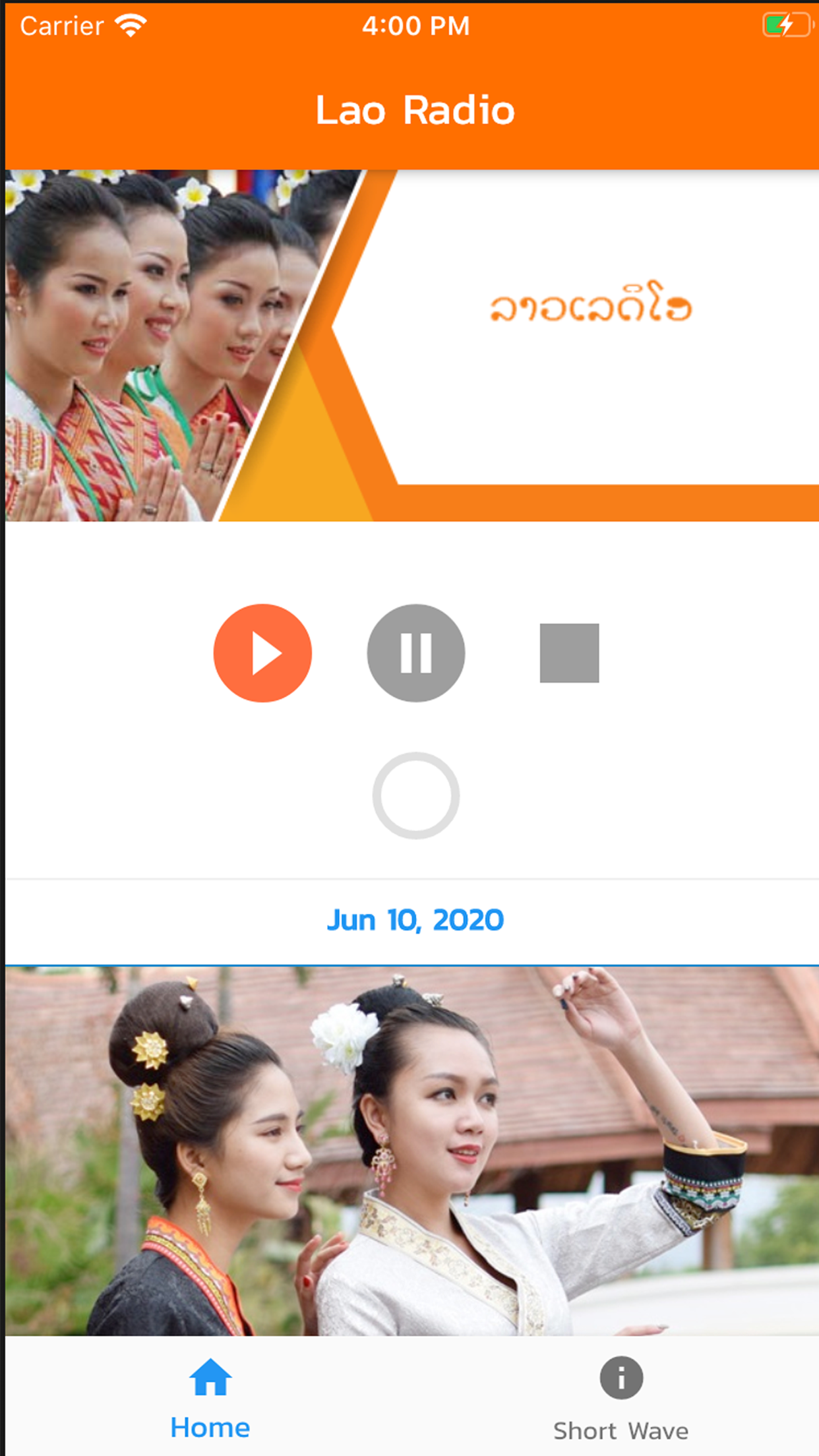Stop the radio stream
This screenshot has height=1456, width=819.
569,653
